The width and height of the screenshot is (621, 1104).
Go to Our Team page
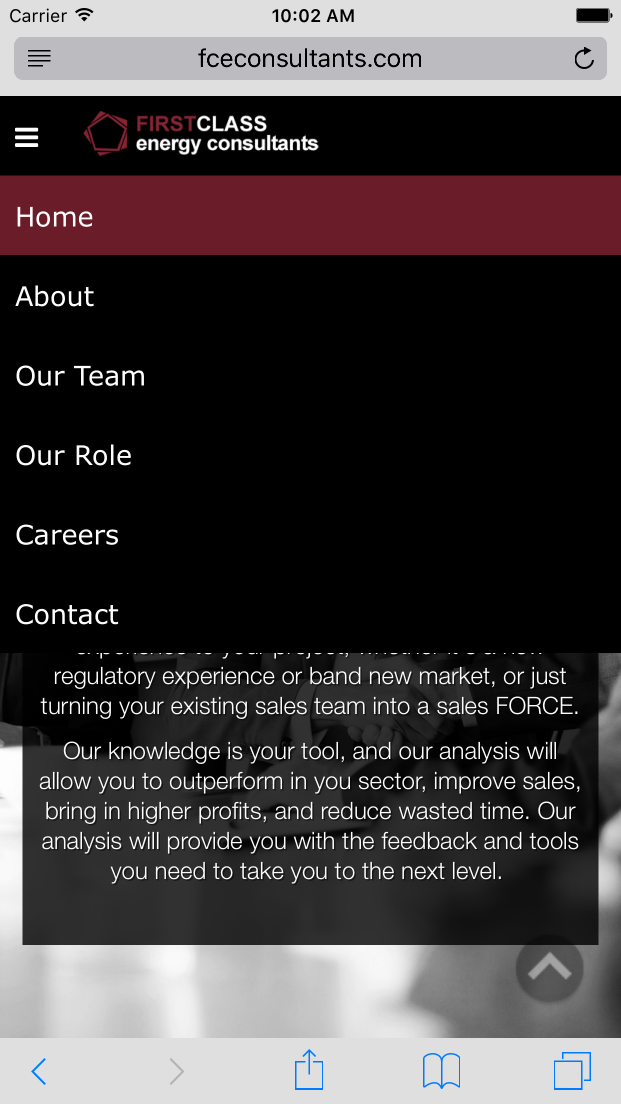[81, 376]
